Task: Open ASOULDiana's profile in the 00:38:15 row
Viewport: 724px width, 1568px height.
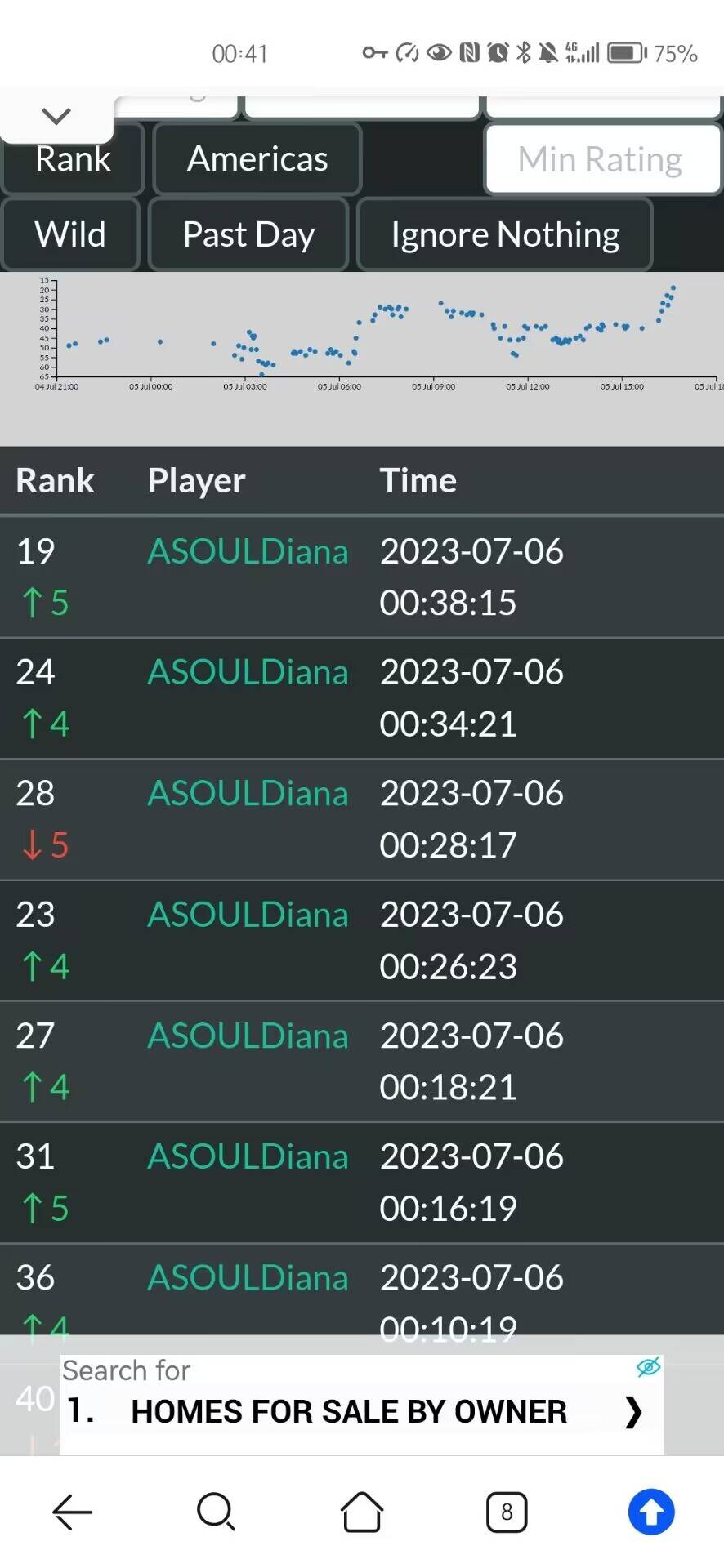Action: tap(248, 552)
